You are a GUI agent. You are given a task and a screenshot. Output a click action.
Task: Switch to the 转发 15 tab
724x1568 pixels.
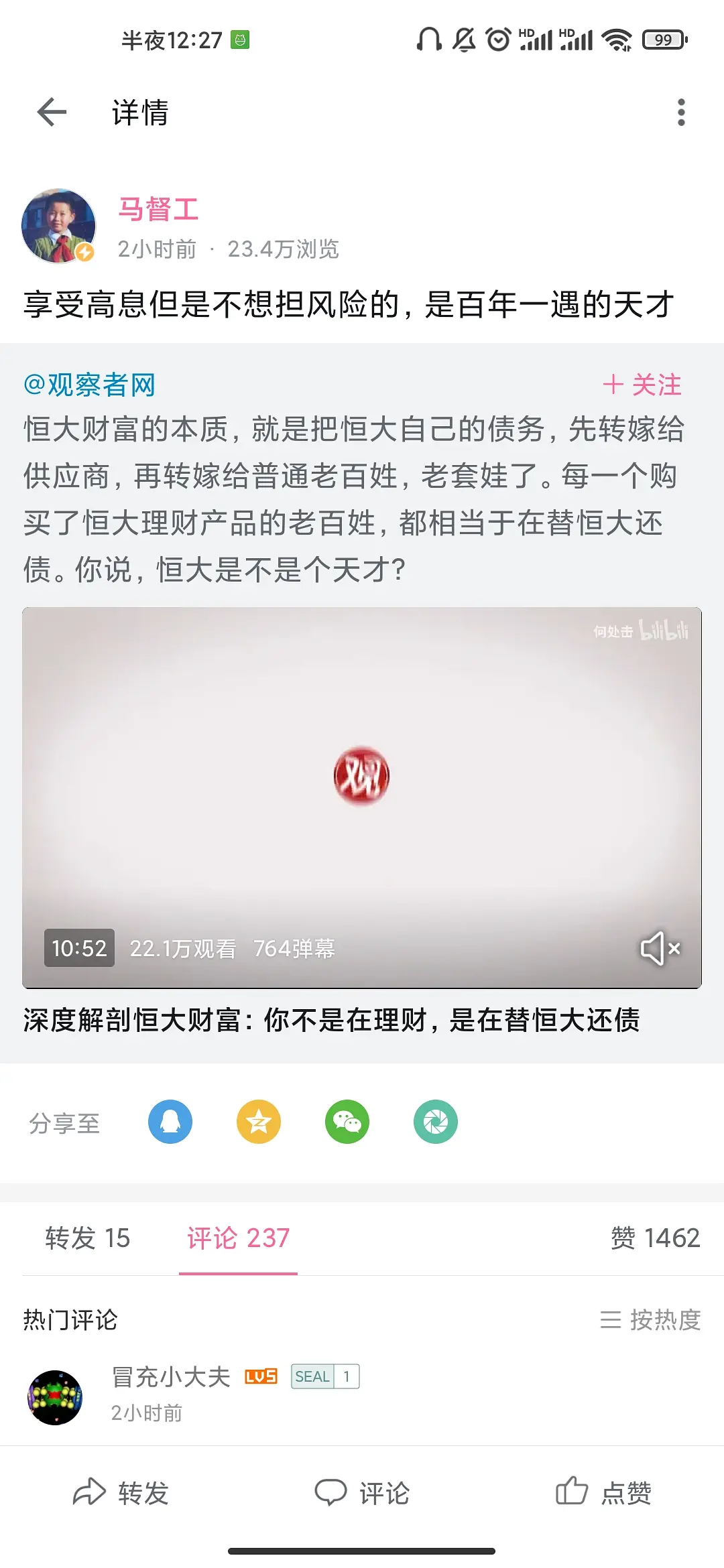click(88, 1238)
